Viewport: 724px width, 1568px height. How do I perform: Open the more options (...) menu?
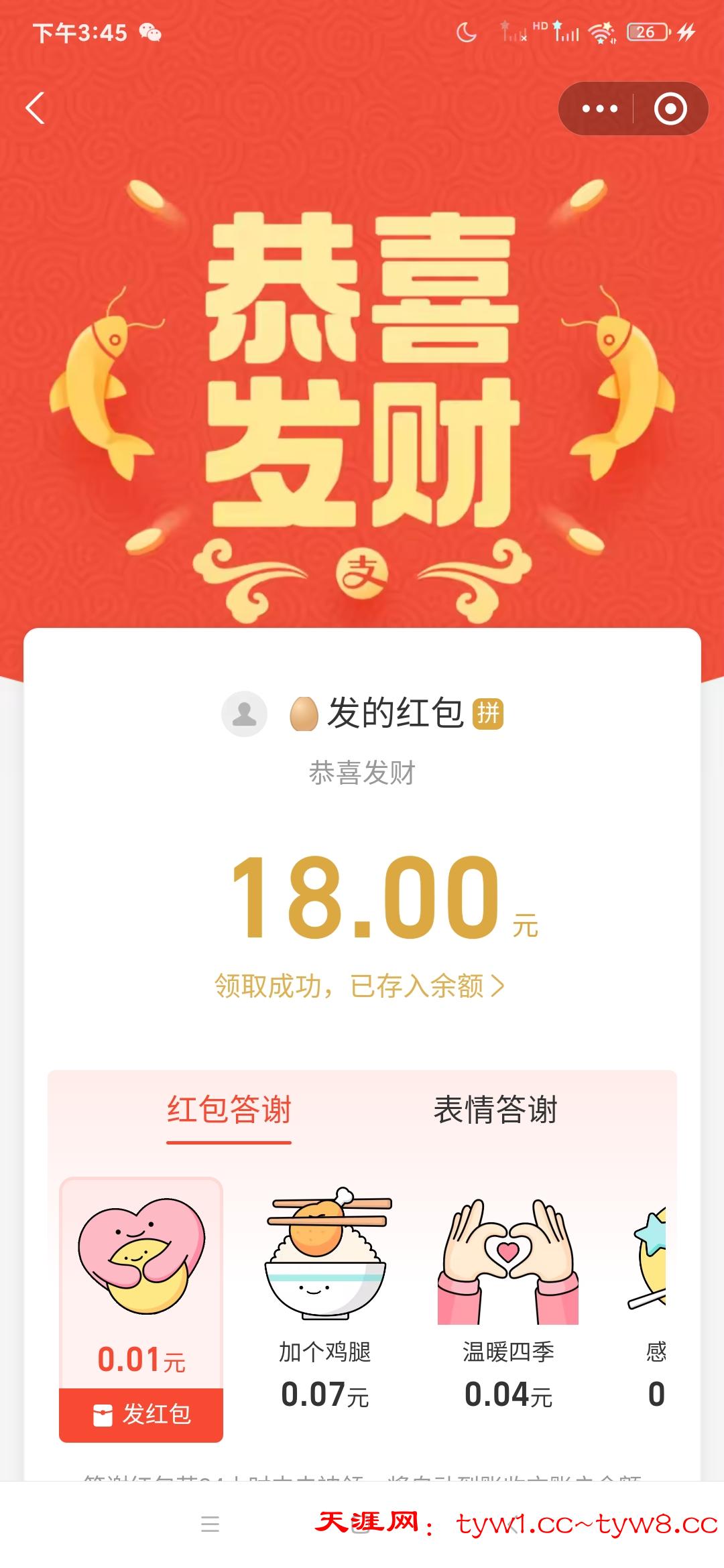coord(599,108)
